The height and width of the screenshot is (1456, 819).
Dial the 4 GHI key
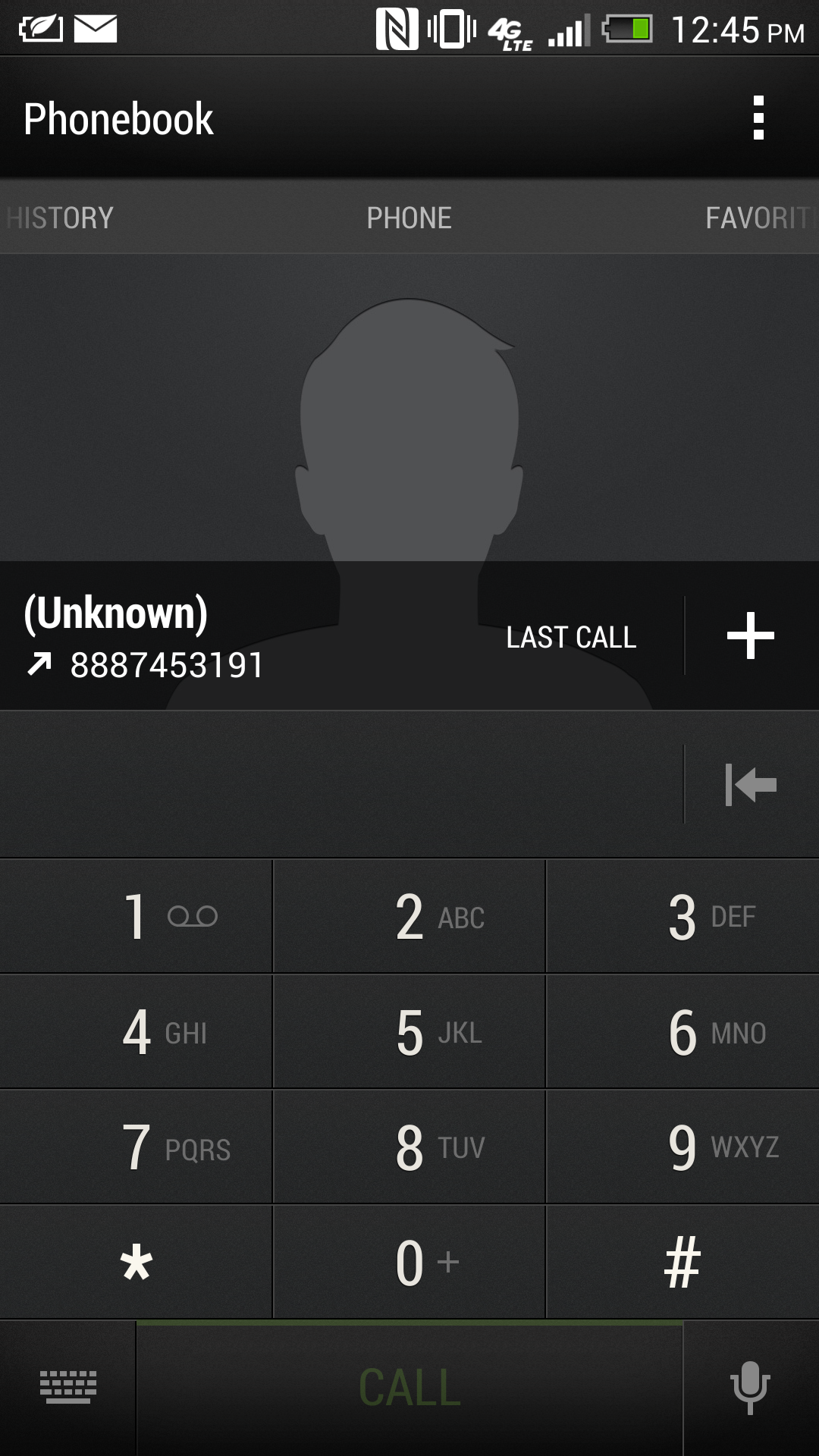pos(136,1032)
